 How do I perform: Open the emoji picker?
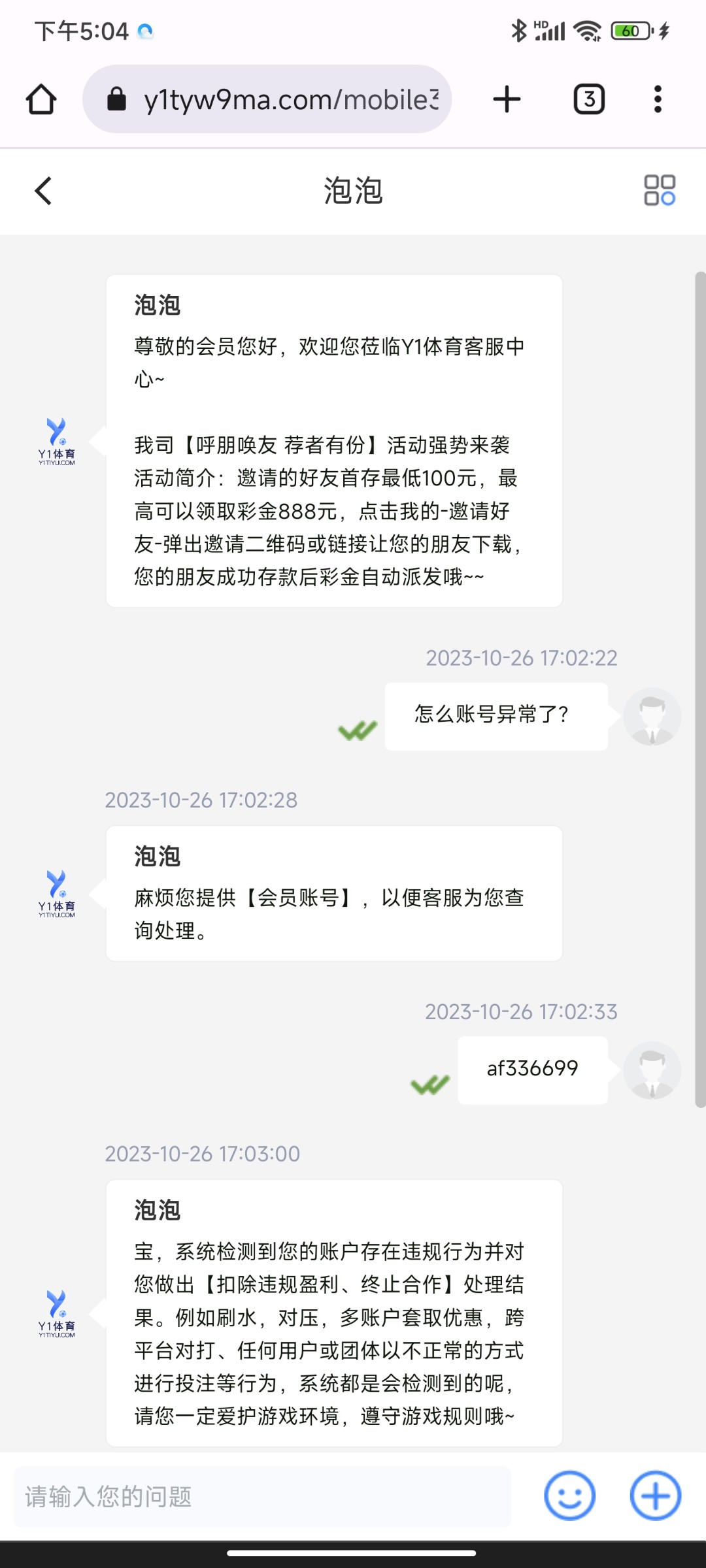pos(569,1495)
